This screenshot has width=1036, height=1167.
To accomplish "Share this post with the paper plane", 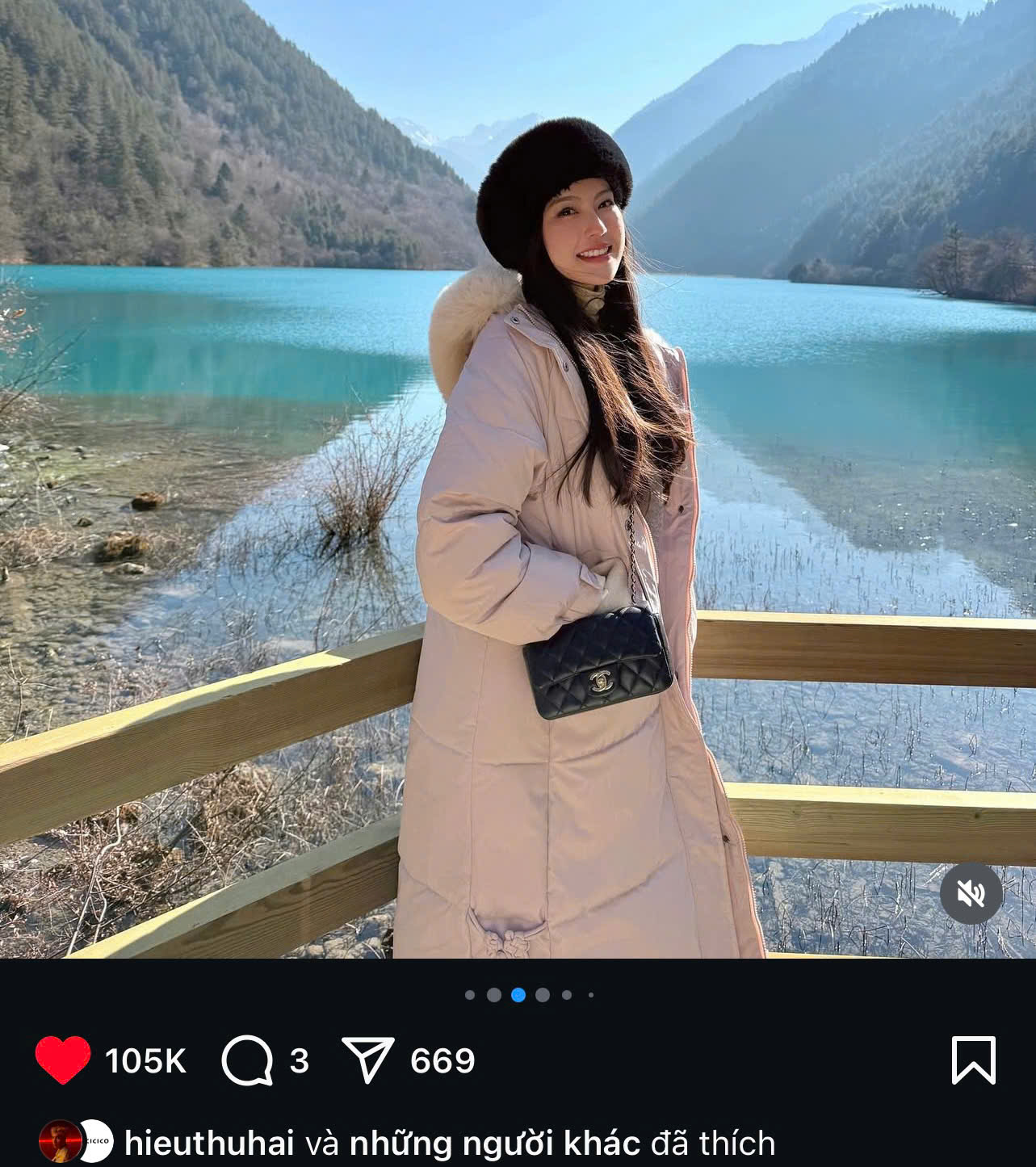I will click(x=367, y=1060).
